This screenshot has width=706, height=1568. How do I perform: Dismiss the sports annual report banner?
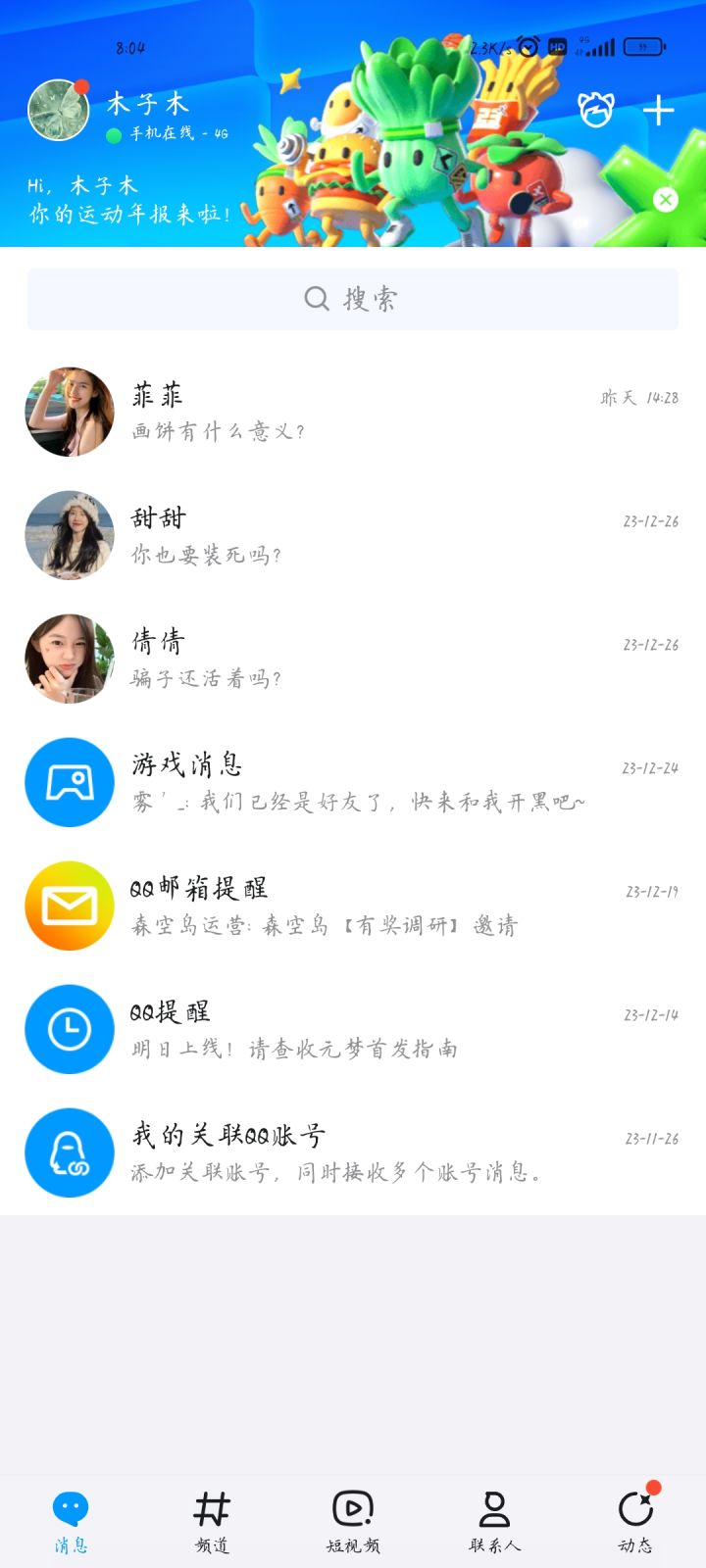click(666, 200)
